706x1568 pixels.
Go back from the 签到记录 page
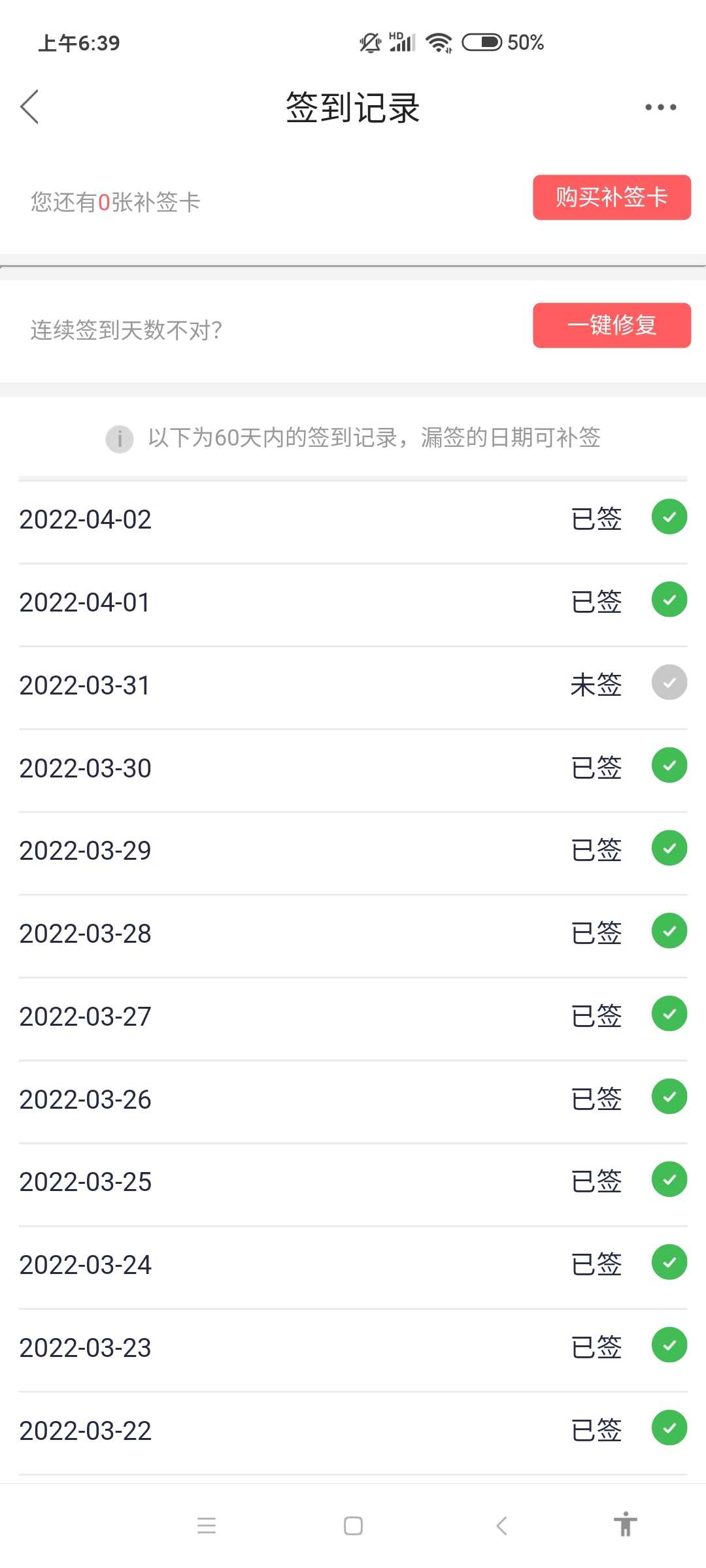pyautogui.click(x=29, y=106)
